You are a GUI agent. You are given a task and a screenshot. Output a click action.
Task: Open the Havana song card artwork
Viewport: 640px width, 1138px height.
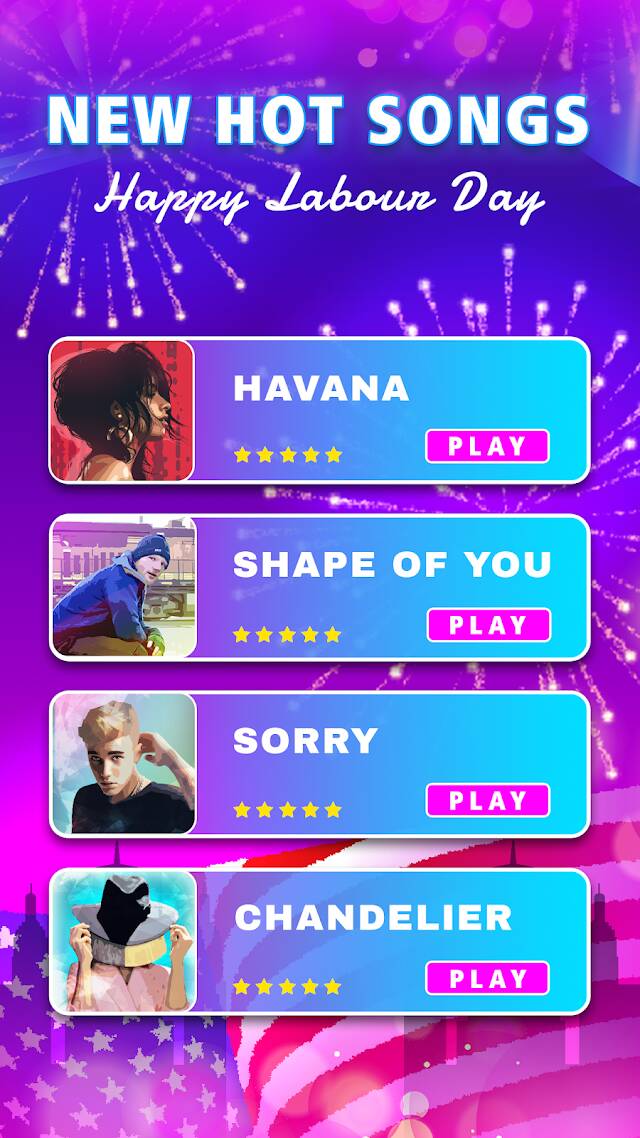123,411
